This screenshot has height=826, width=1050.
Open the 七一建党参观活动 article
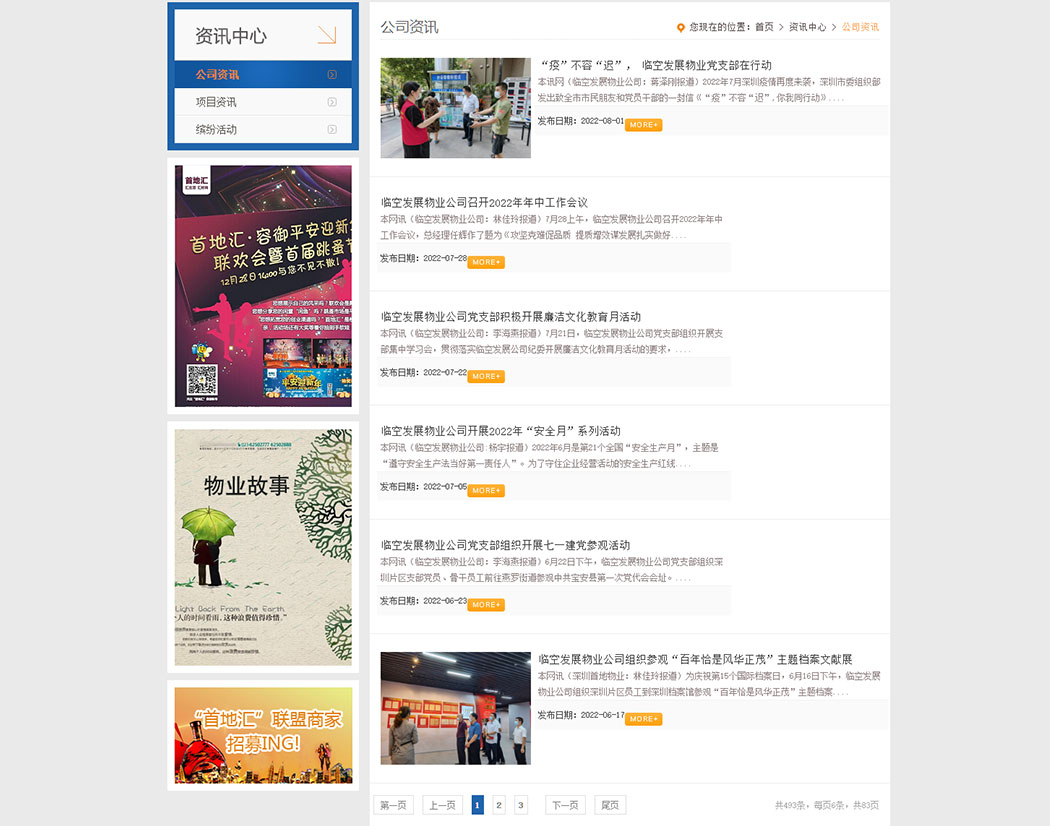click(x=506, y=545)
